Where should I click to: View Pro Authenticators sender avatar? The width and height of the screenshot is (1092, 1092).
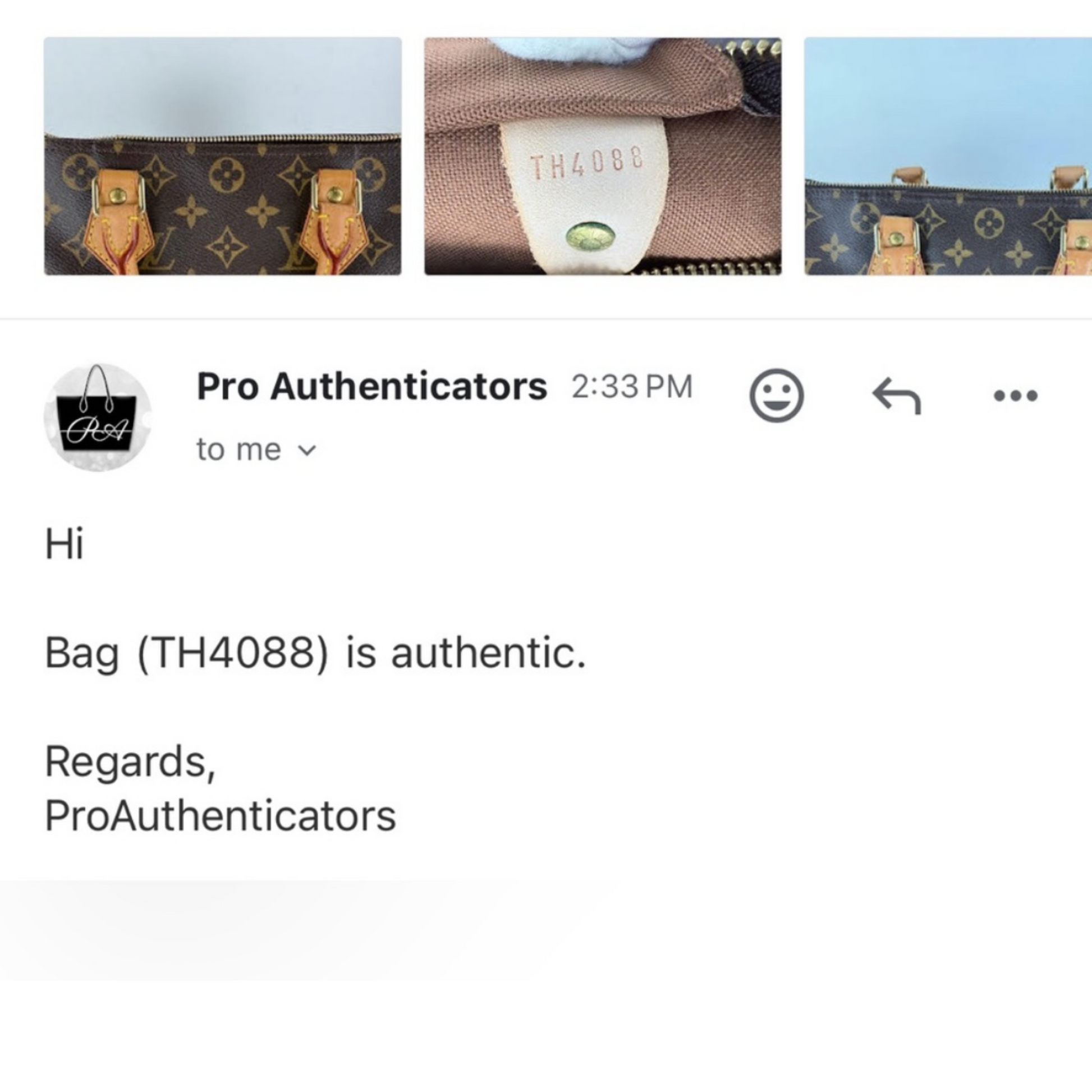(x=98, y=417)
